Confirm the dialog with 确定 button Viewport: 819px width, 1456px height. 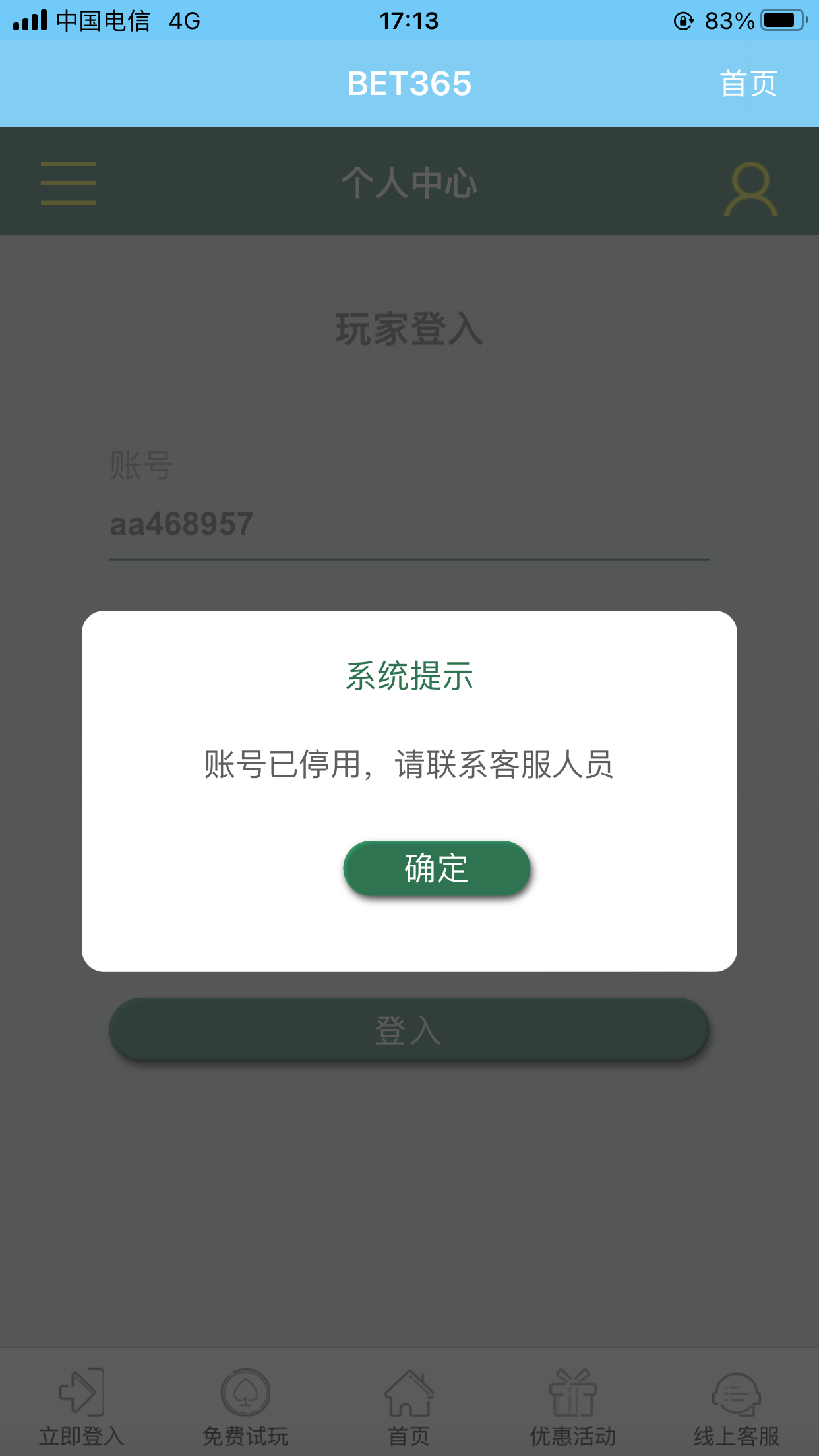click(x=437, y=869)
